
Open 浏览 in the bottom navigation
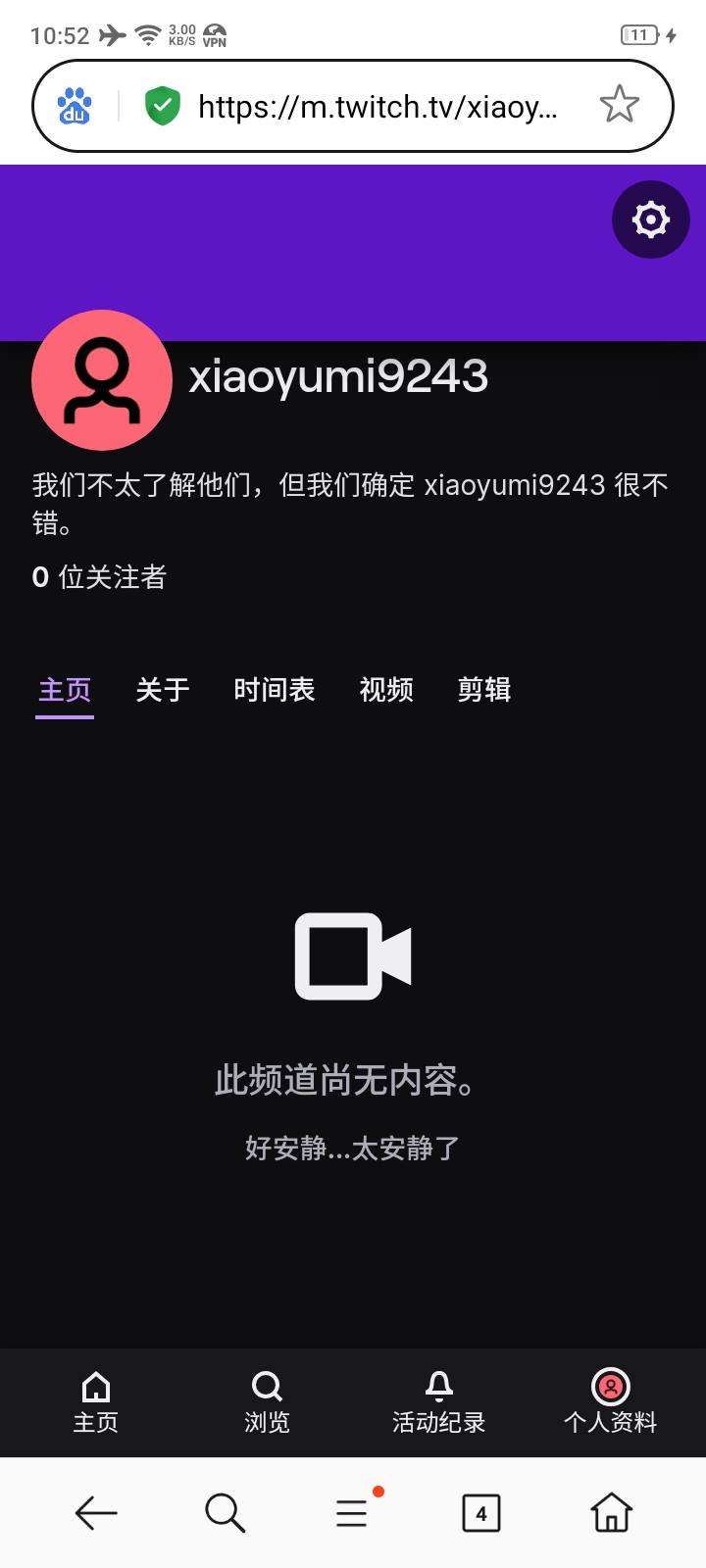click(x=267, y=1402)
